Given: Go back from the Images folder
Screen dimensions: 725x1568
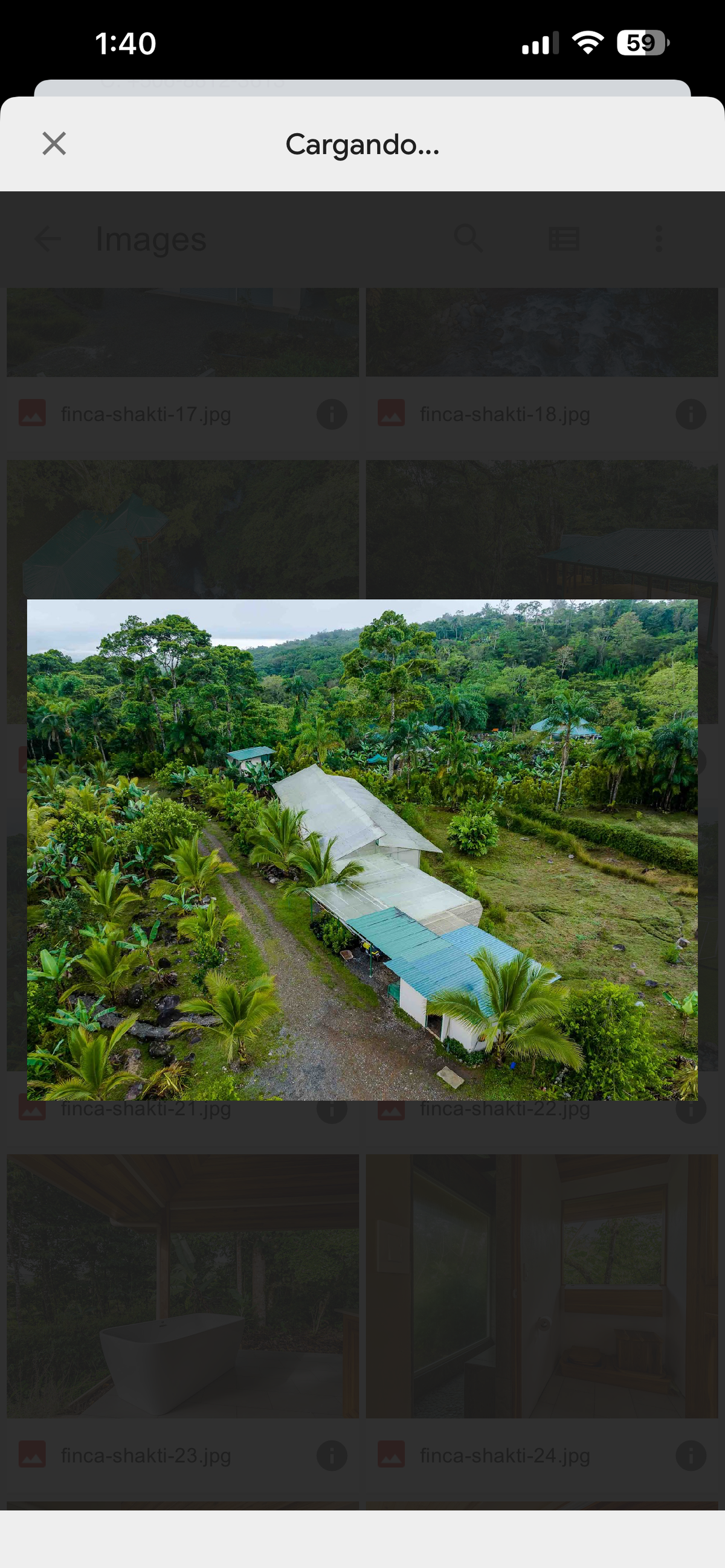Looking at the screenshot, I should [x=48, y=239].
